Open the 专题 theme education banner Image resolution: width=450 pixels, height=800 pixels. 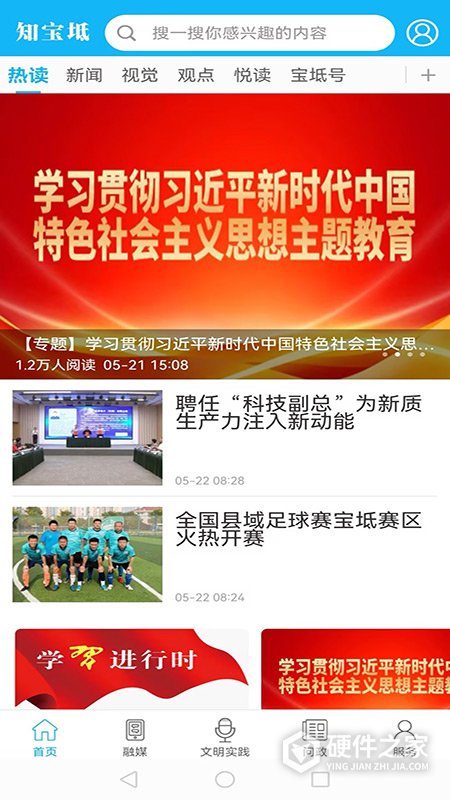(x=225, y=236)
